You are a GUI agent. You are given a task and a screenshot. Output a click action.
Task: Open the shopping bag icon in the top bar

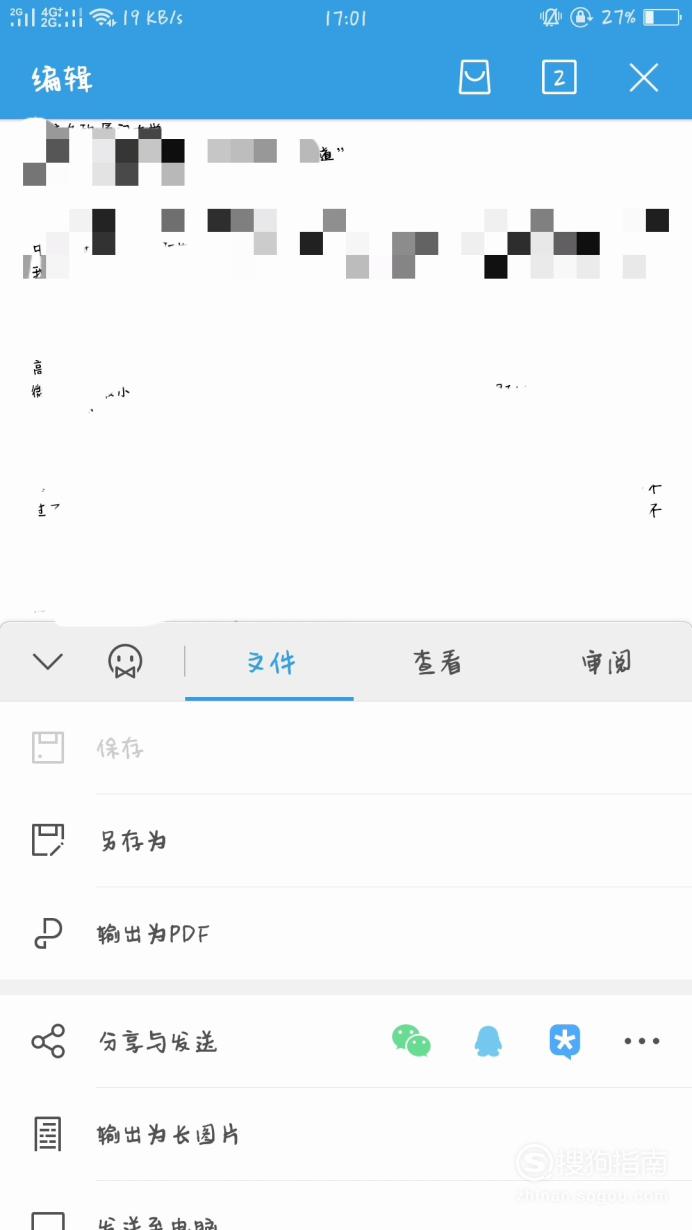click(x=475, y=77)
